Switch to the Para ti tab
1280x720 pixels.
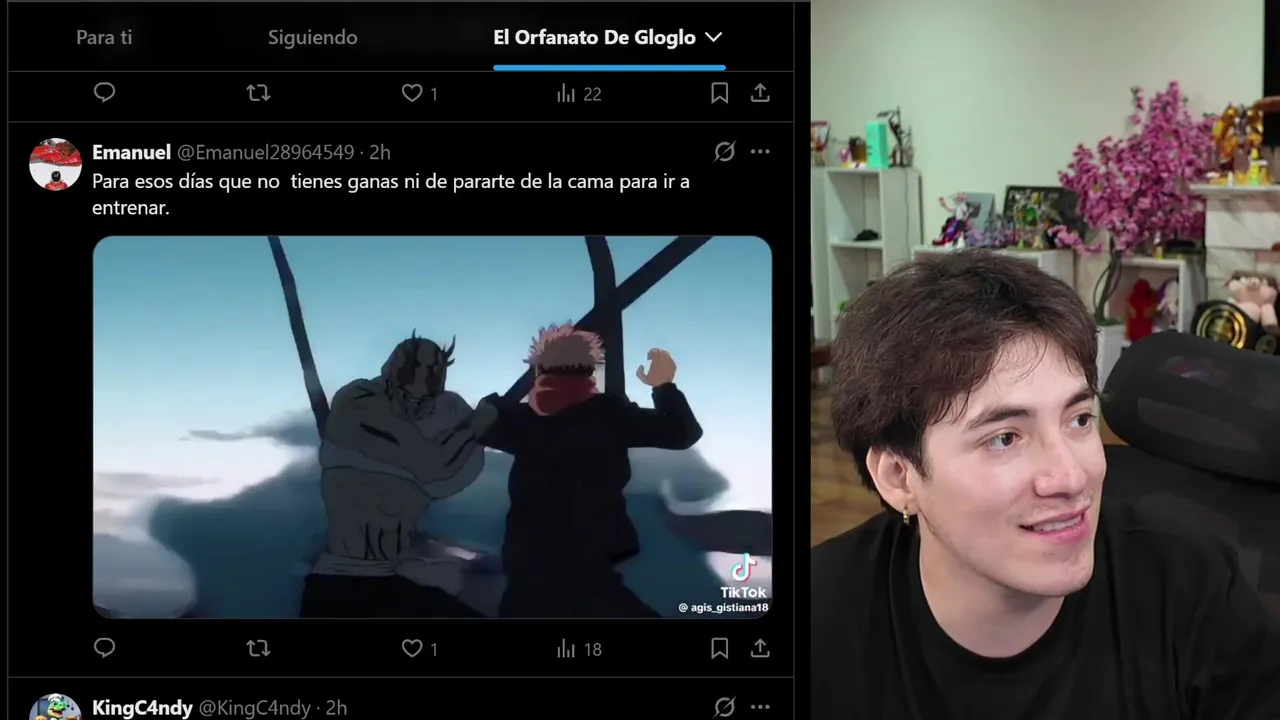point(104,37)
